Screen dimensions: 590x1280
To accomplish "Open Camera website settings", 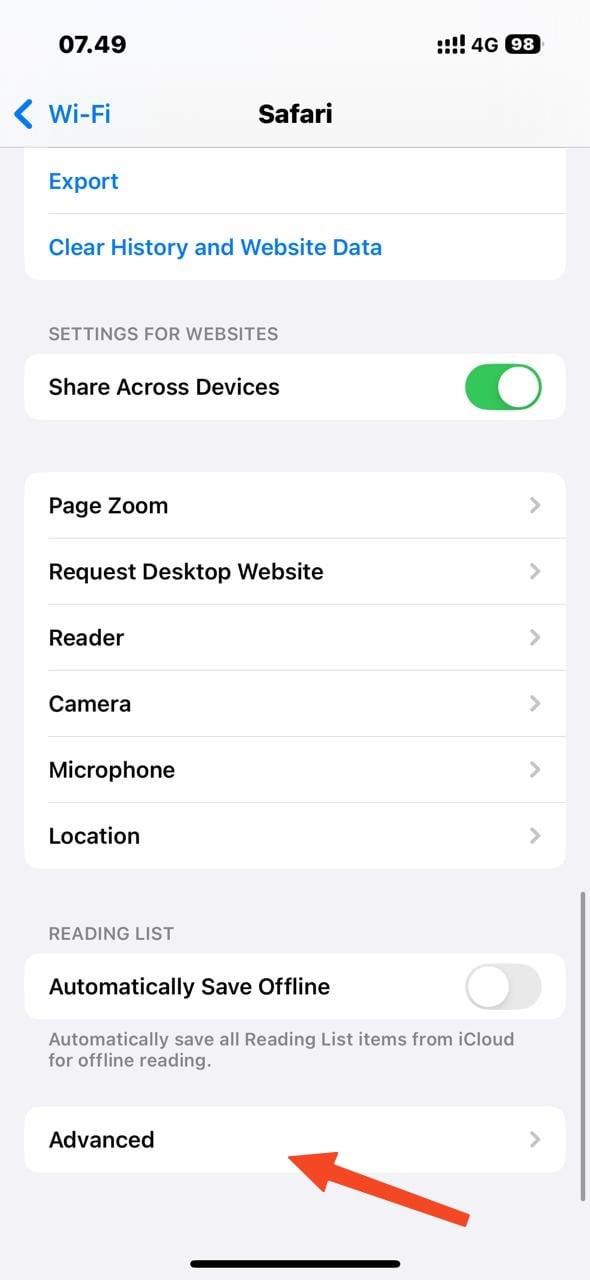I will [x=295, y=703].
